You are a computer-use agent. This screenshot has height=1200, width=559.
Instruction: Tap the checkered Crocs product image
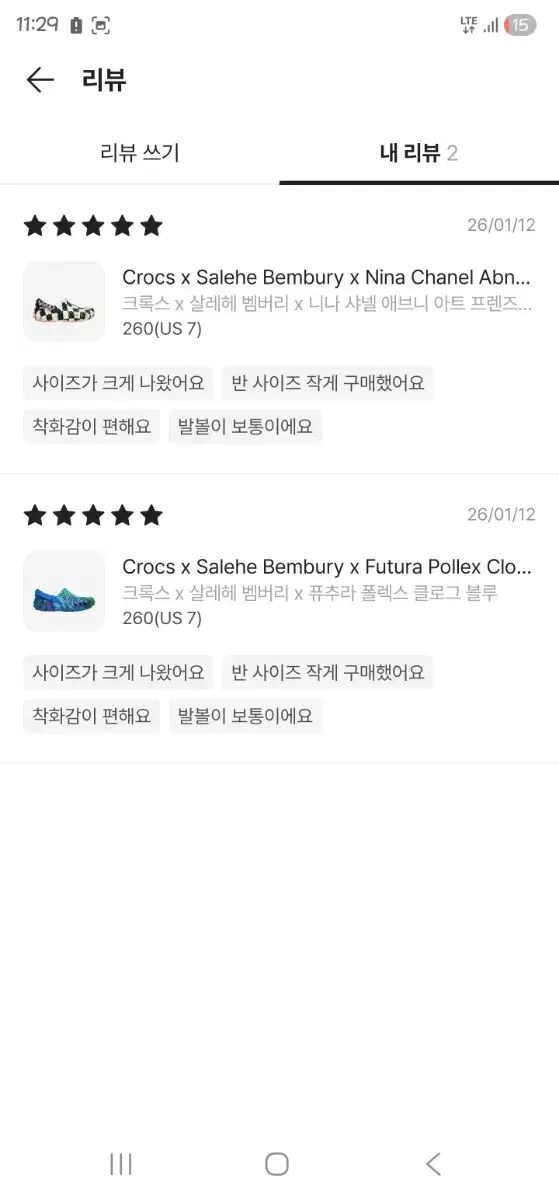[64, 302]
